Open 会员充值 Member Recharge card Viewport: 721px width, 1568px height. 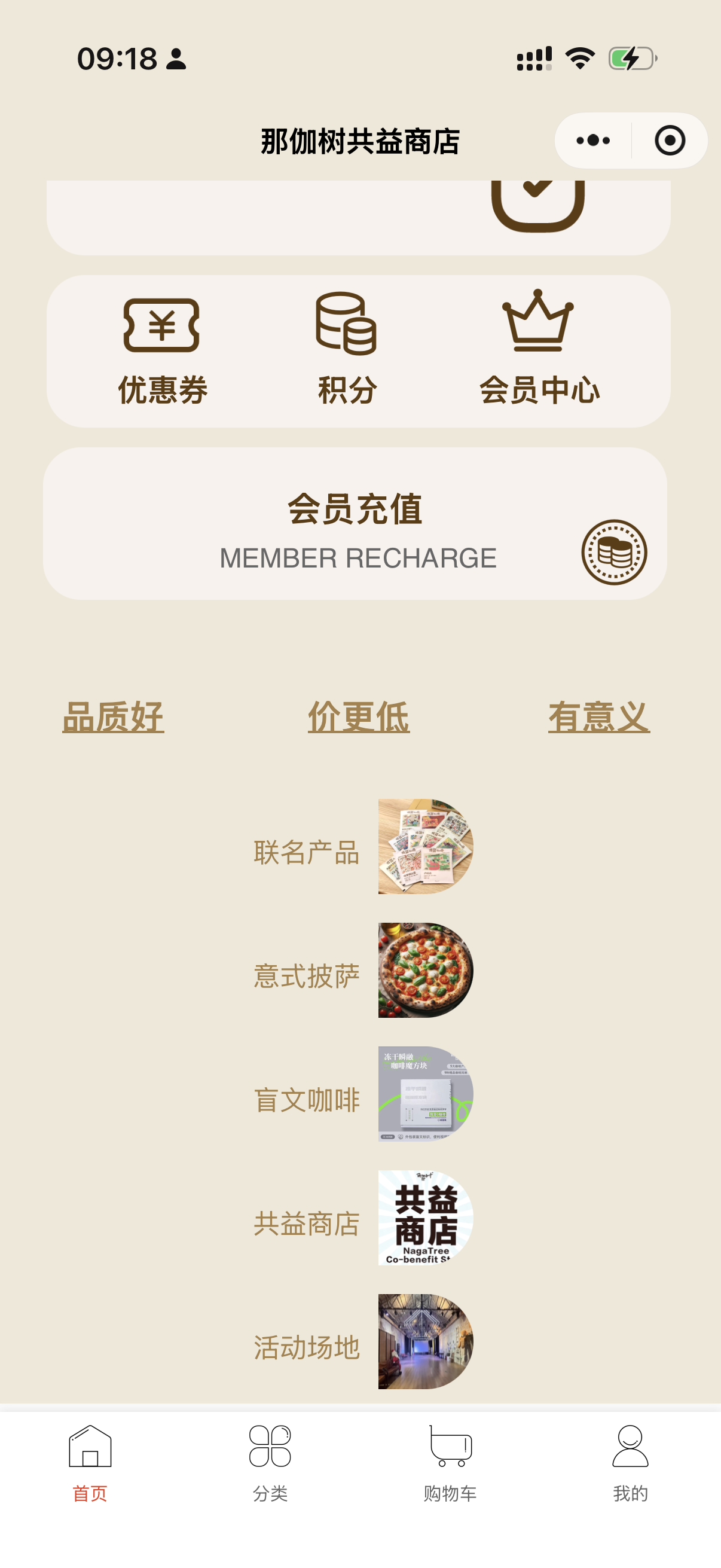point(355,524)
